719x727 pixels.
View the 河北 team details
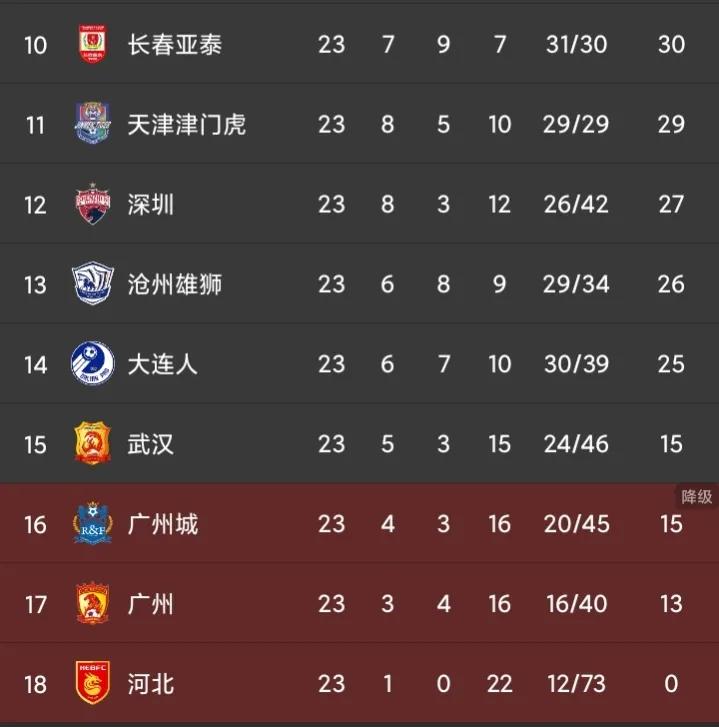pos(151,684)
